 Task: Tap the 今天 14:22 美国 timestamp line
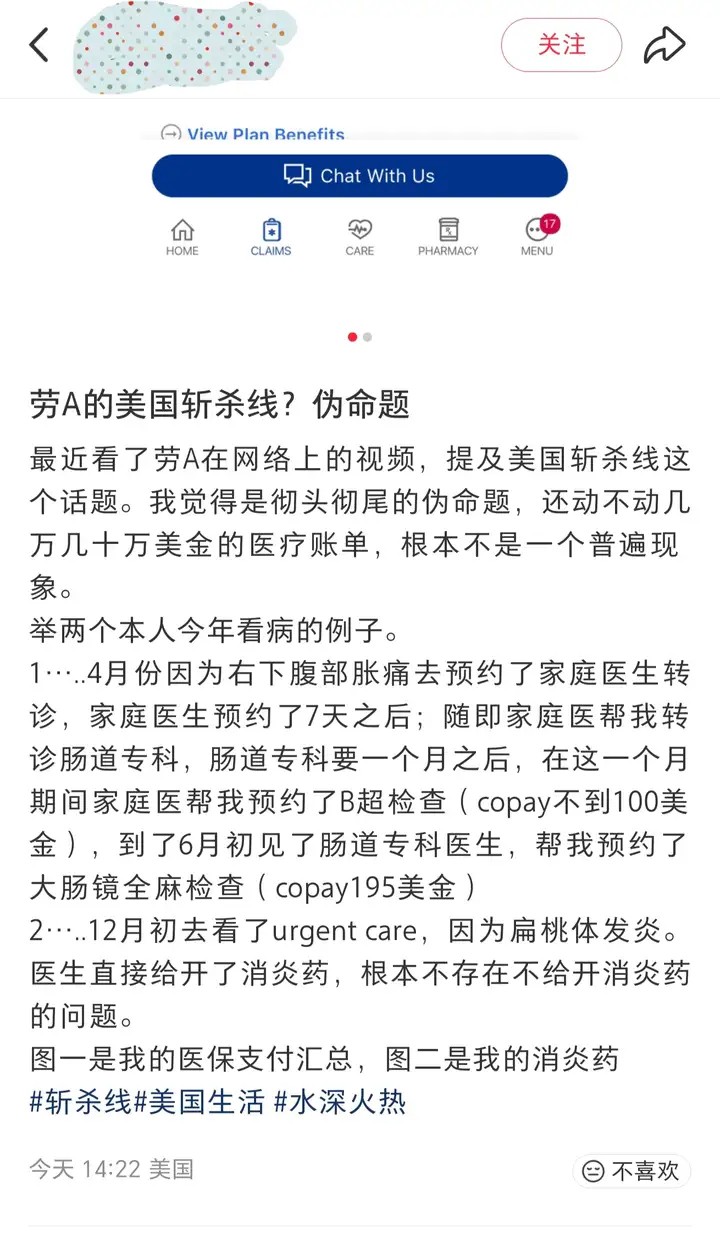coord(110,1169)
